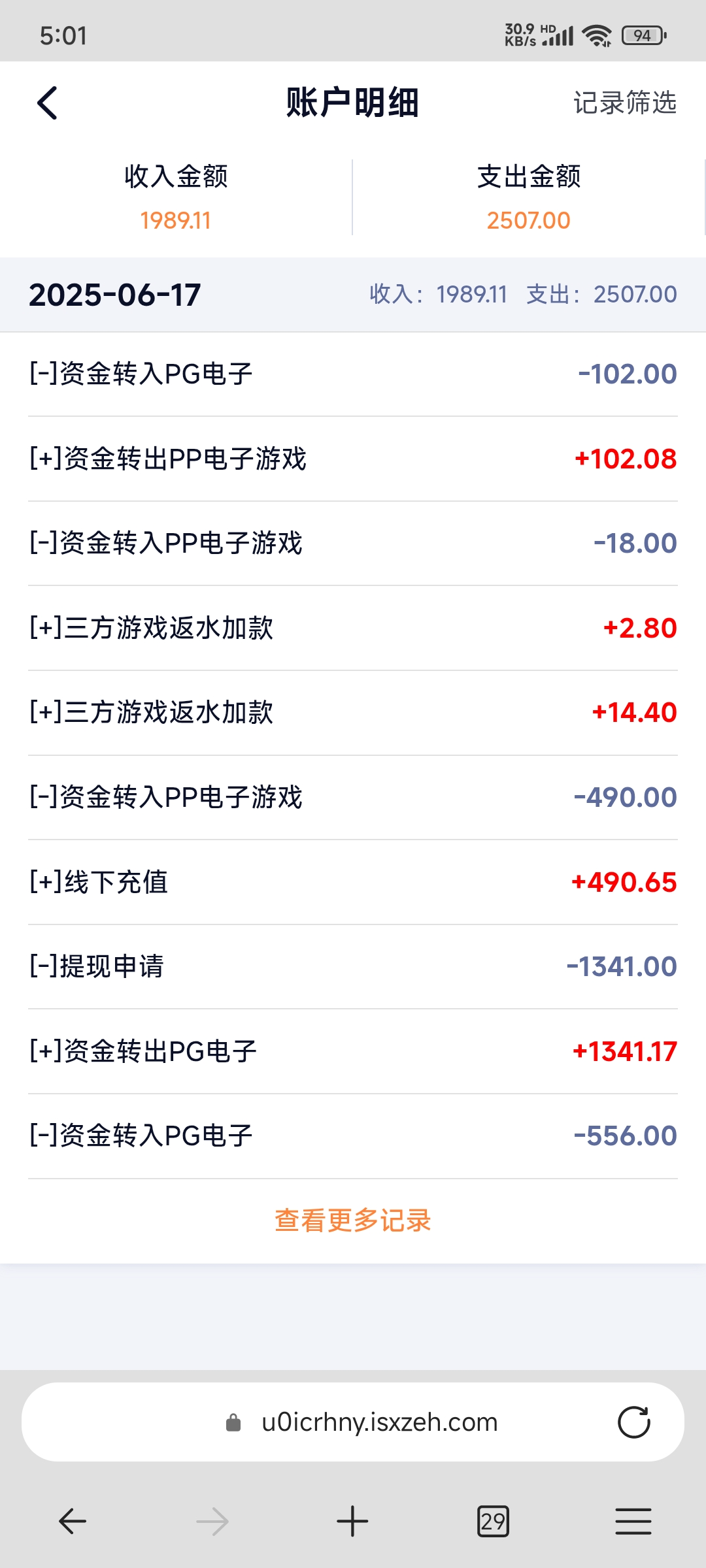Tap the browser address bar URL
This screenshot has height=1568, width=706.
[x=379, y=1422]
